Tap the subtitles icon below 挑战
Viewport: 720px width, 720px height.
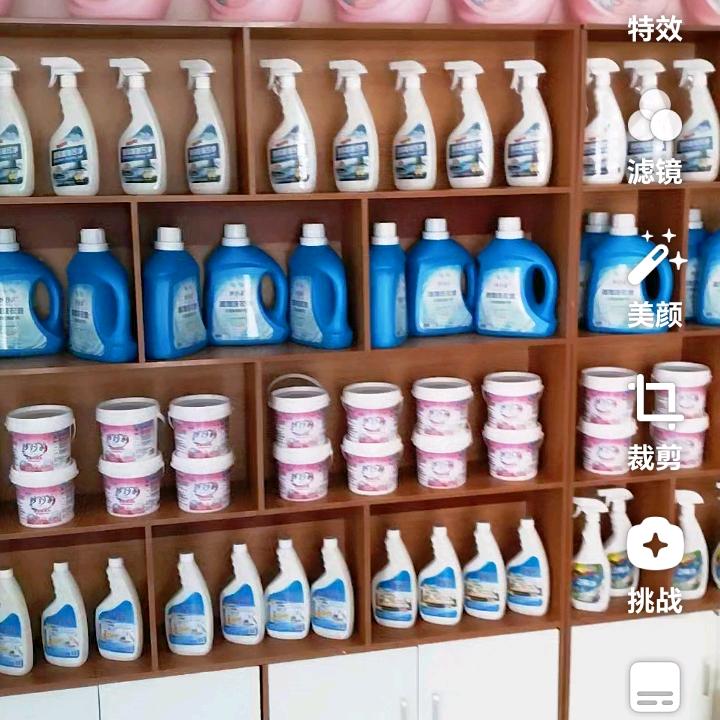(655, 686)
